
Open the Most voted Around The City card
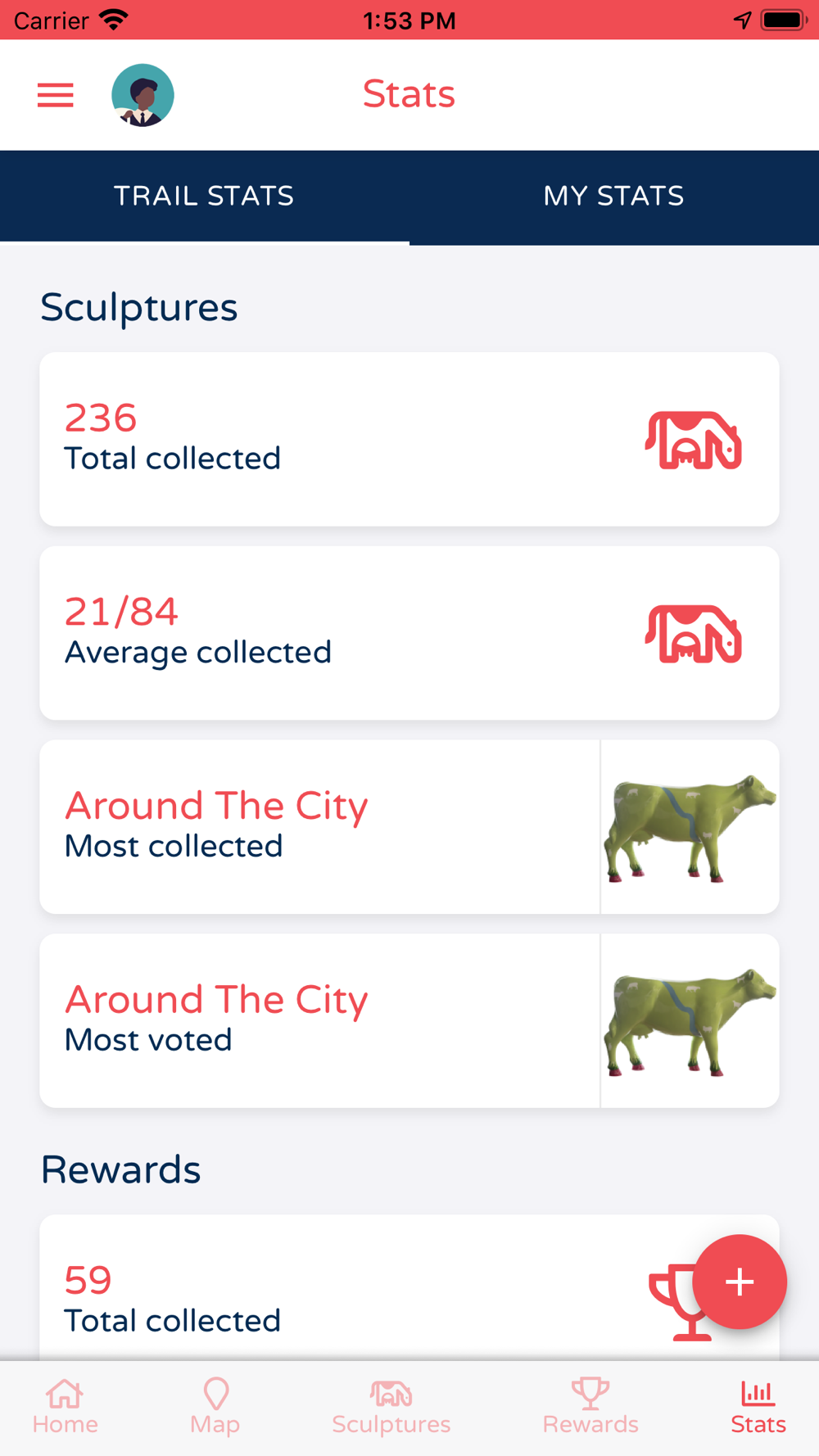409,1021
